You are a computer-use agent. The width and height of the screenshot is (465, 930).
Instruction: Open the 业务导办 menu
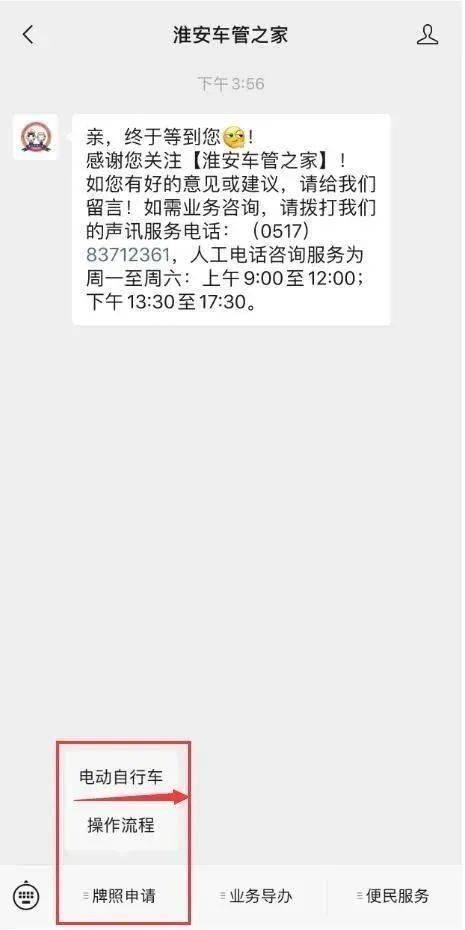[259, 896]
